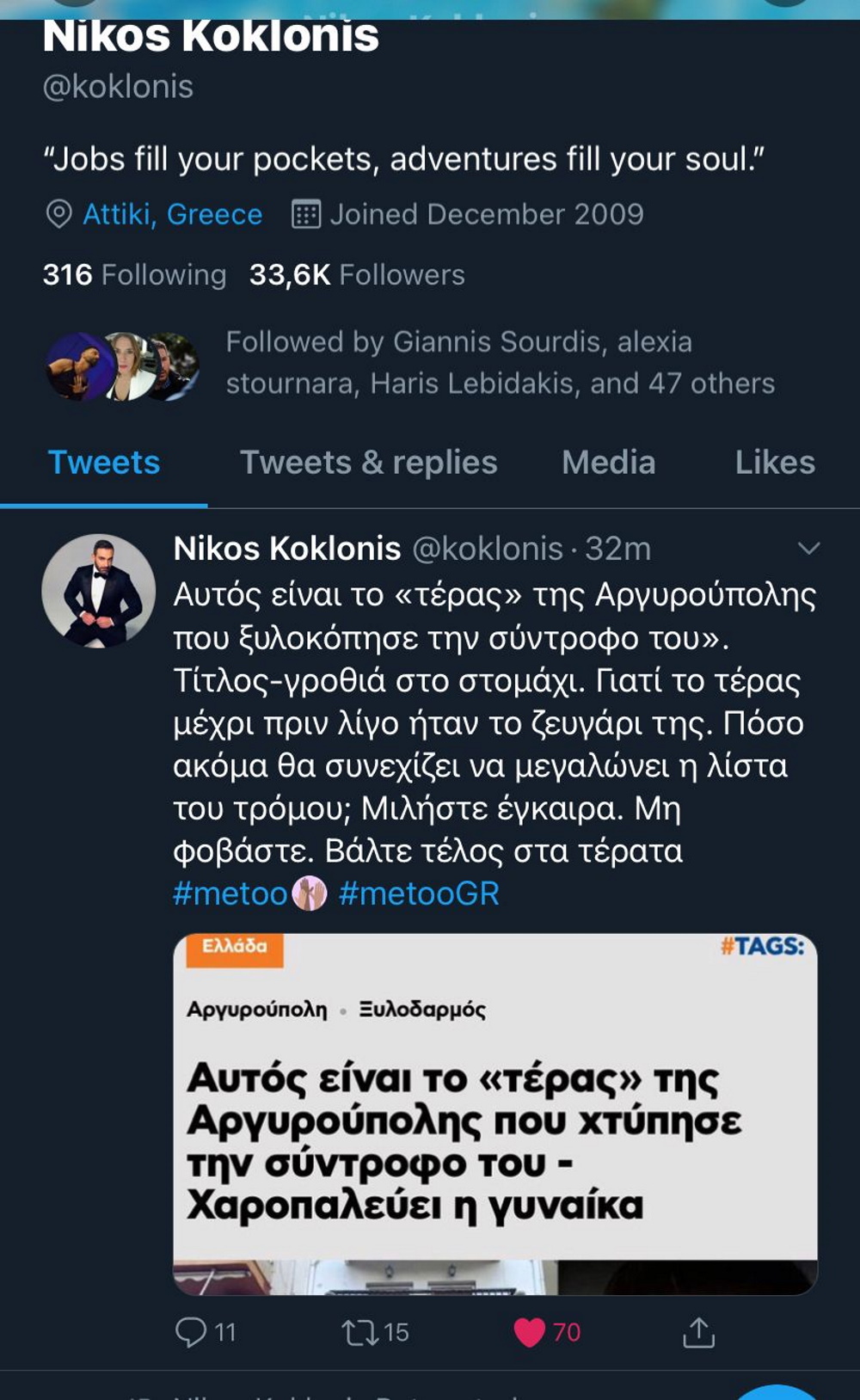Open the Attiki, Greece location link

(172, 214)
